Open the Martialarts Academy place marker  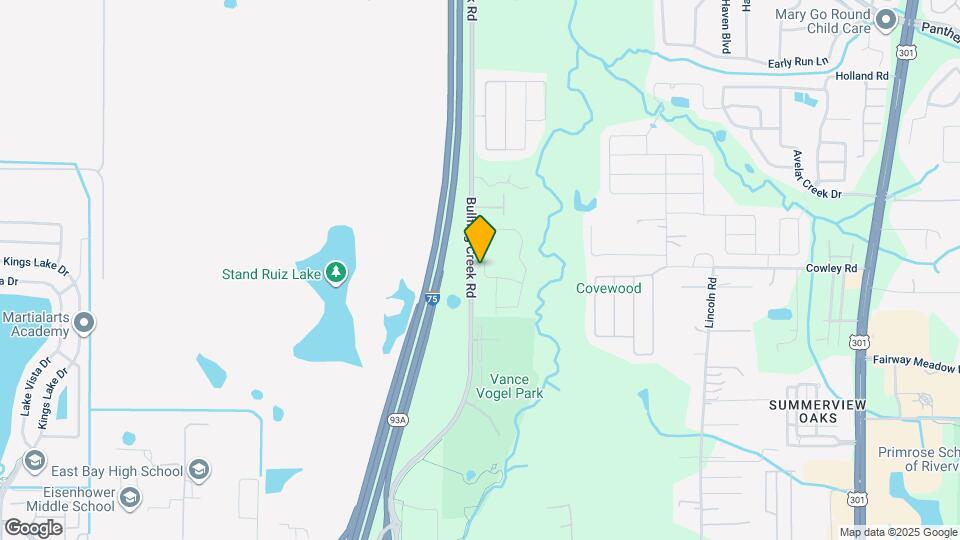point(85,323)
